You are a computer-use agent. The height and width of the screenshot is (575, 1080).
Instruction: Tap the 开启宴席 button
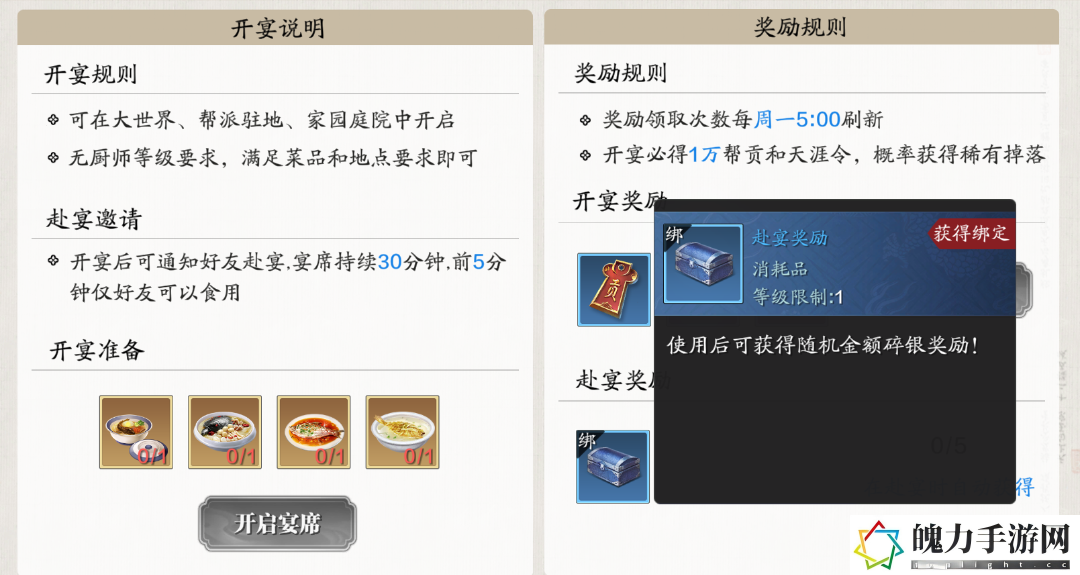277,523
